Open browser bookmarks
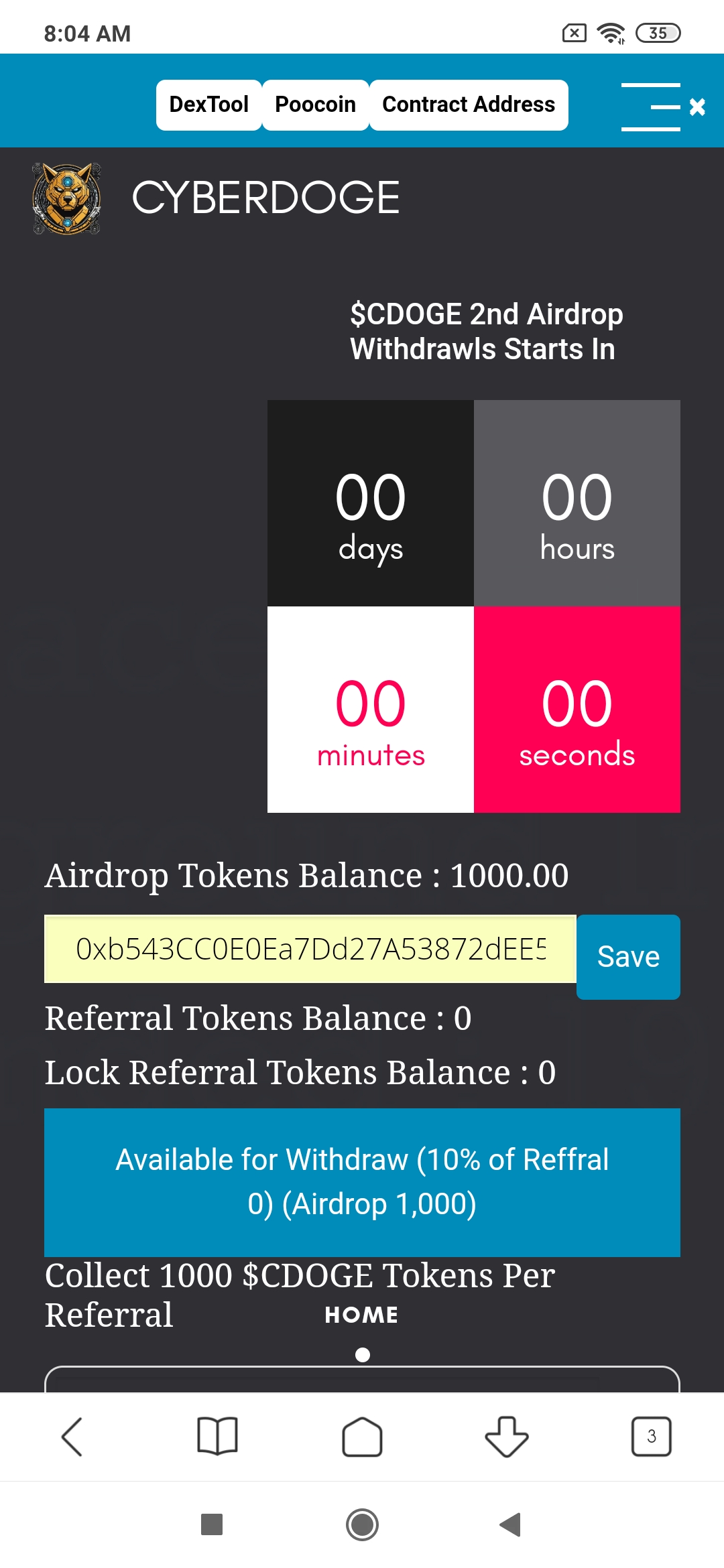Image resolution: width=724 pixels, height=1568 pixels. pyautogui.click(x=217, y=1437)
